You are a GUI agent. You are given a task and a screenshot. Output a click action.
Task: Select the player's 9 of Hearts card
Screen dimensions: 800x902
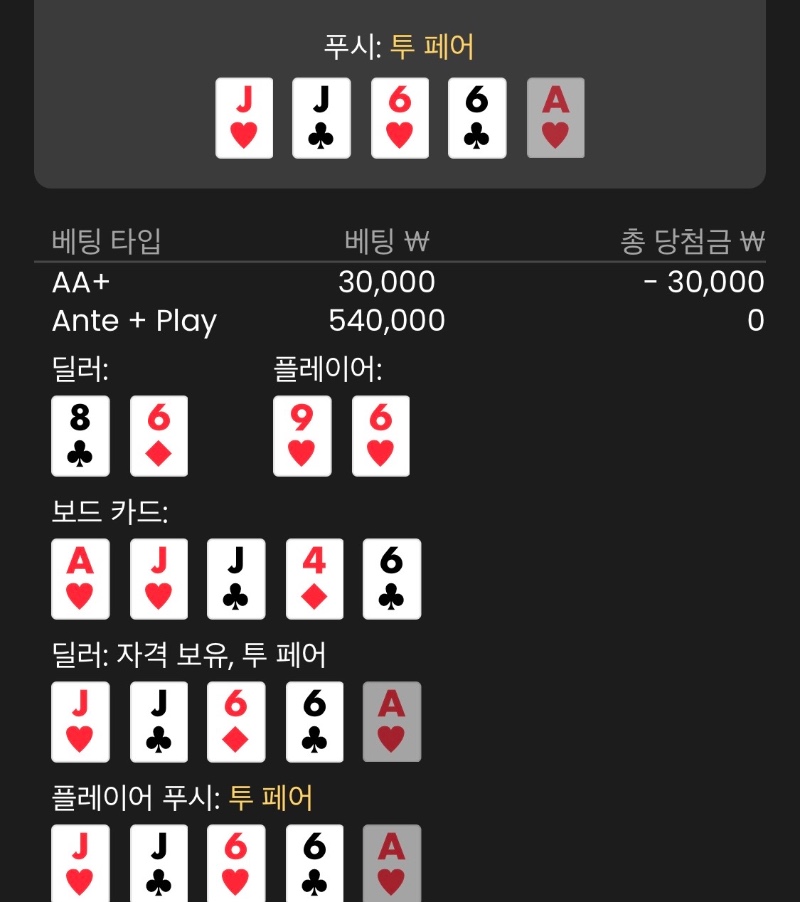pyautogui.click(x=302, y=436)
